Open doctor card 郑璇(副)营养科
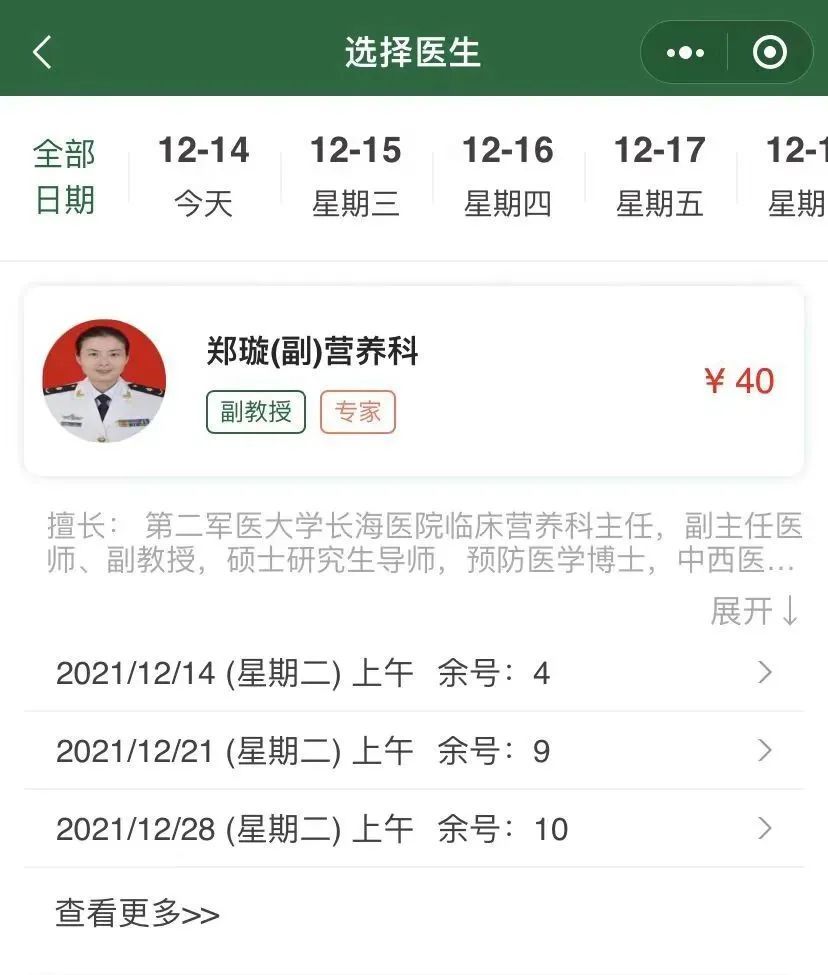This screenshot has width=828, height=975. click(x=414, y=381)
